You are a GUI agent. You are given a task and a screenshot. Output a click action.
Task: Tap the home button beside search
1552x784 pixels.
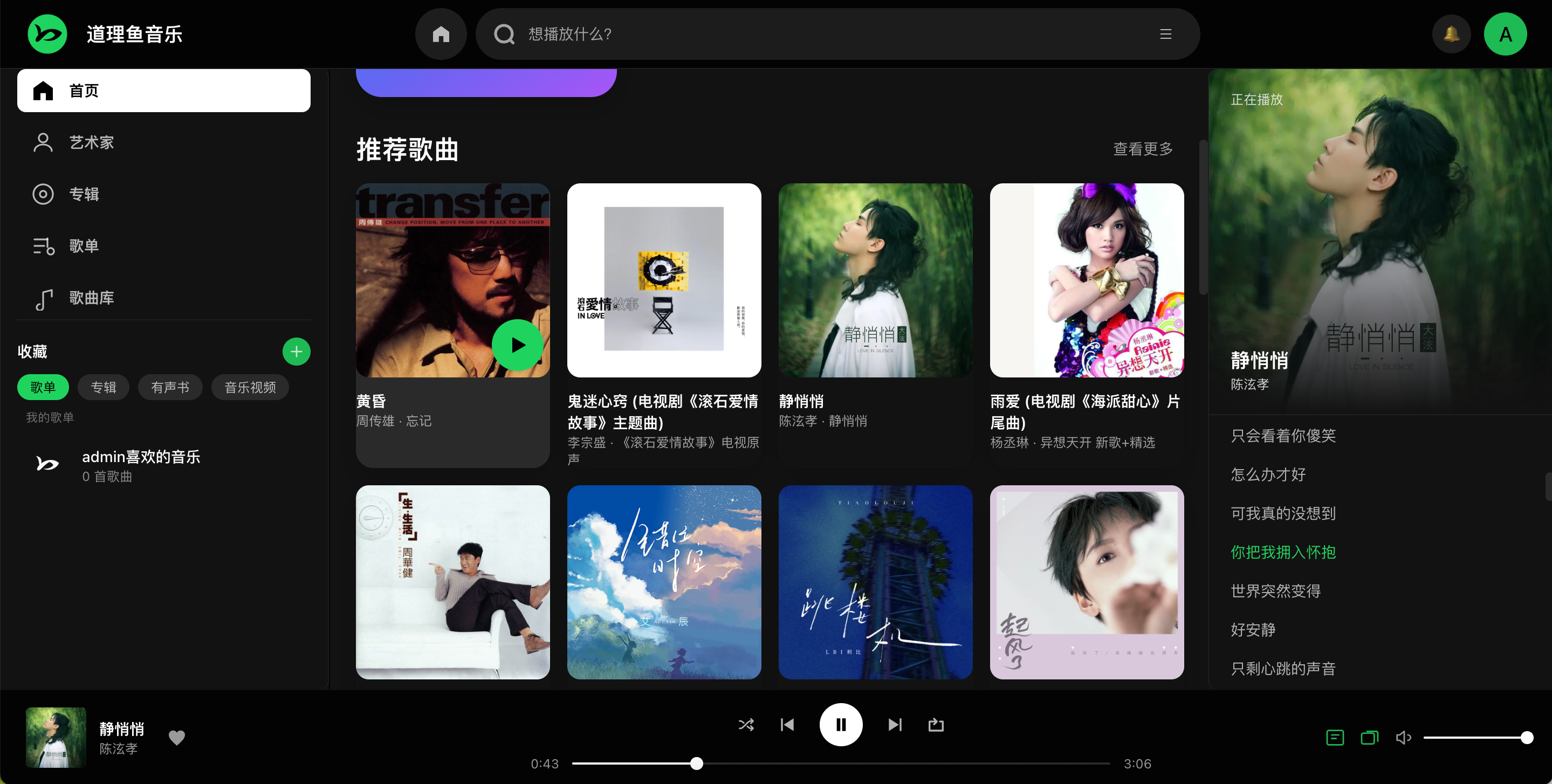pos(441,34)
